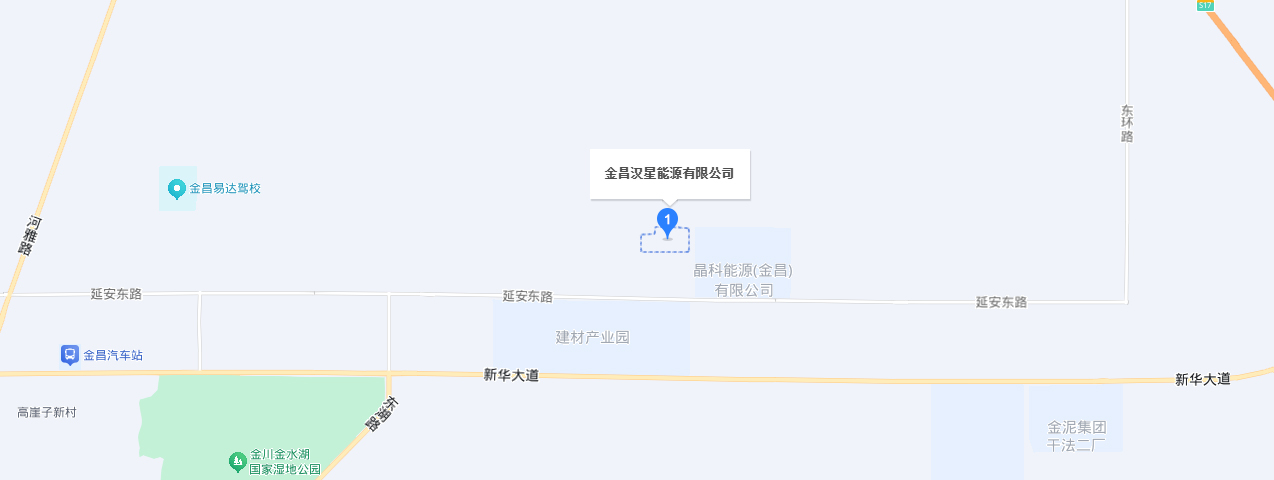Select the 金川金水湖国家湿地公园 park marker

[238, 461]
